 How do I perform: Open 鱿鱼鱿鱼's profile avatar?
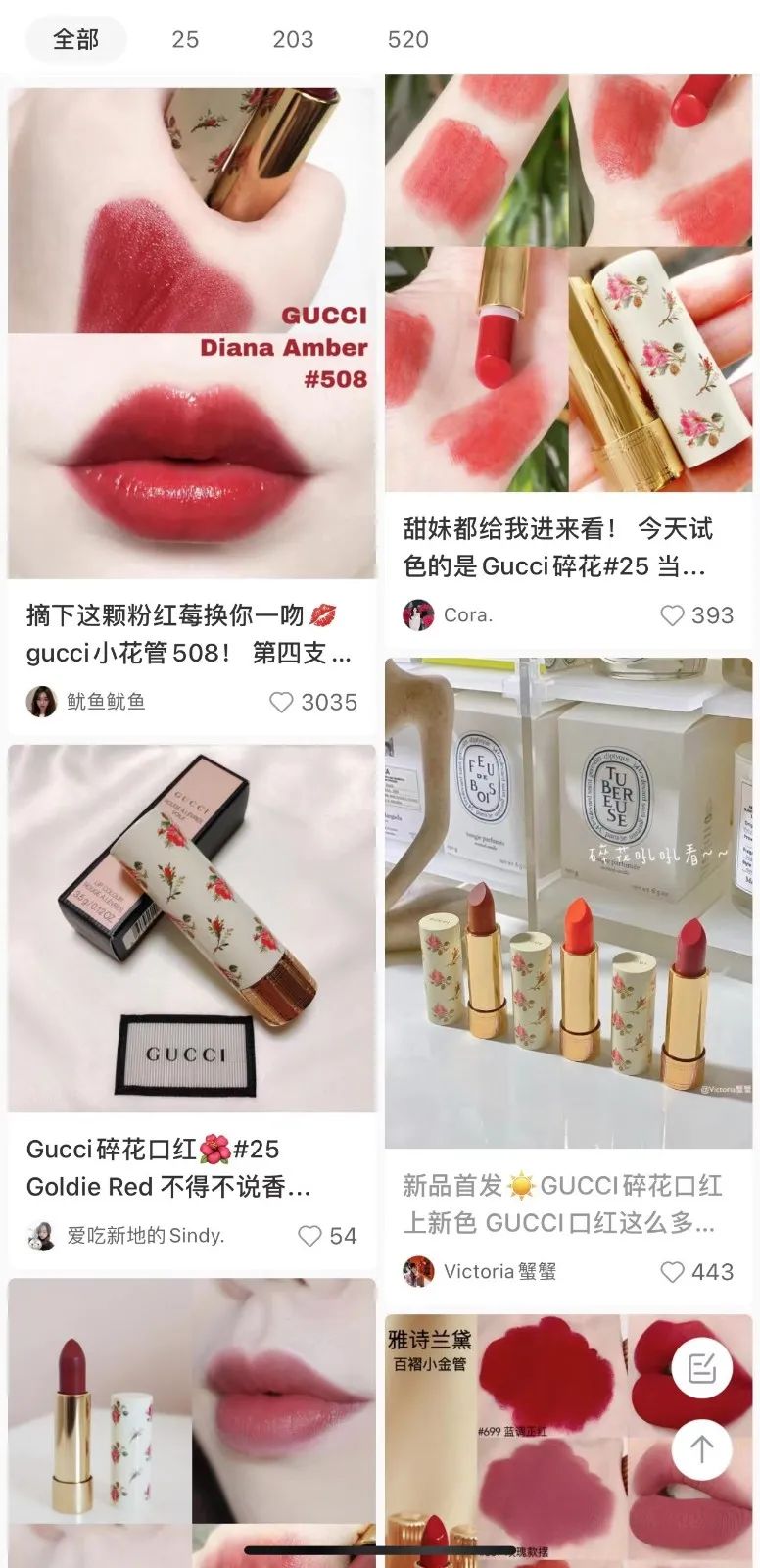(x=41, y=702)
